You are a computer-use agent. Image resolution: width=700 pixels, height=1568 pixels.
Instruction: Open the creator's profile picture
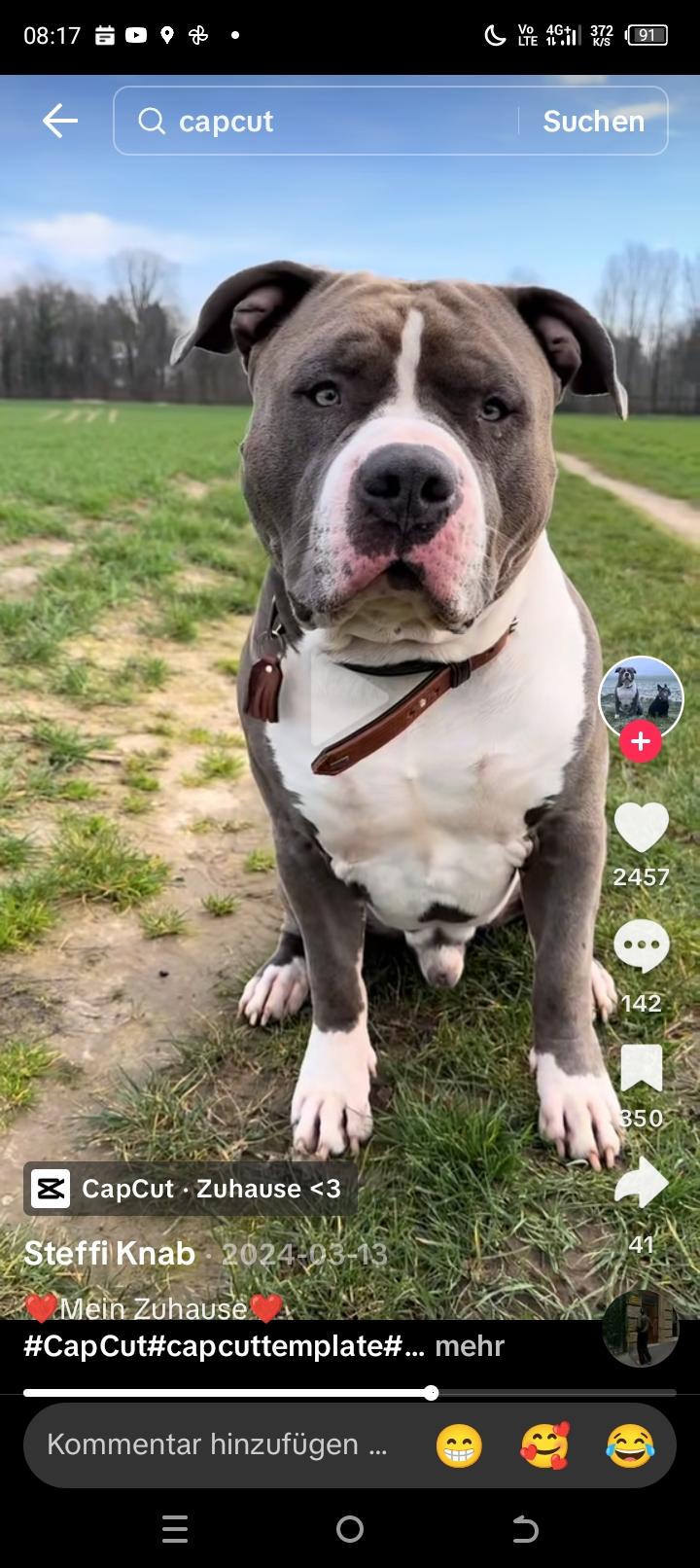[x=641, y=698]
